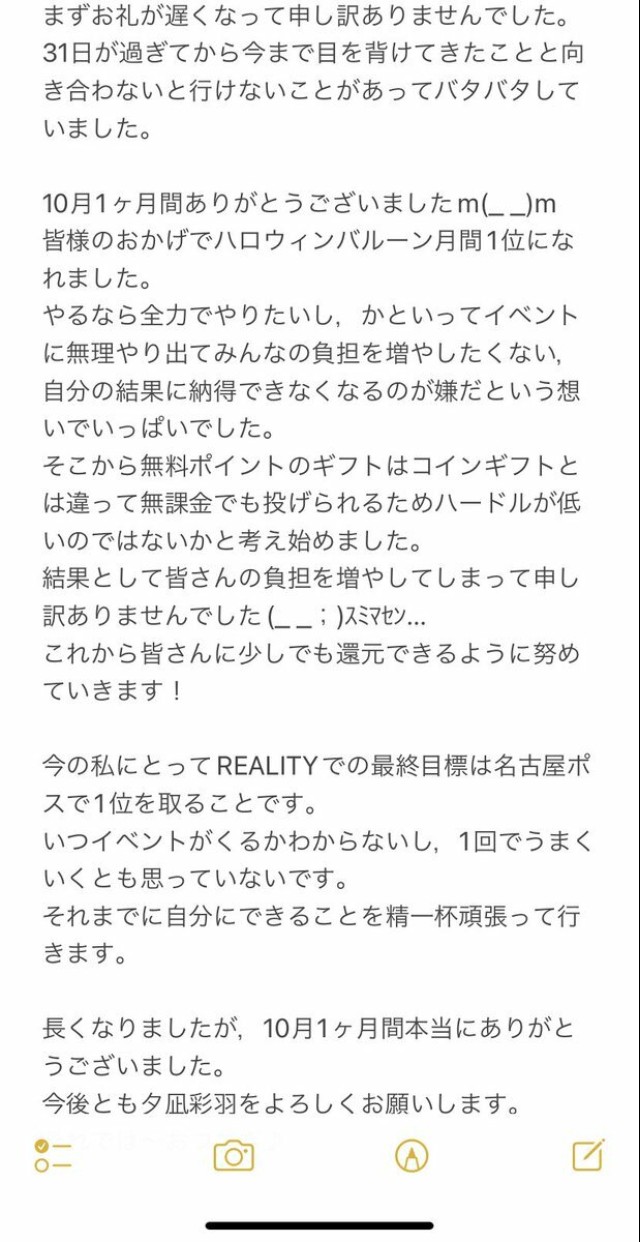Add a checklist to the note

pos(53,1155)
